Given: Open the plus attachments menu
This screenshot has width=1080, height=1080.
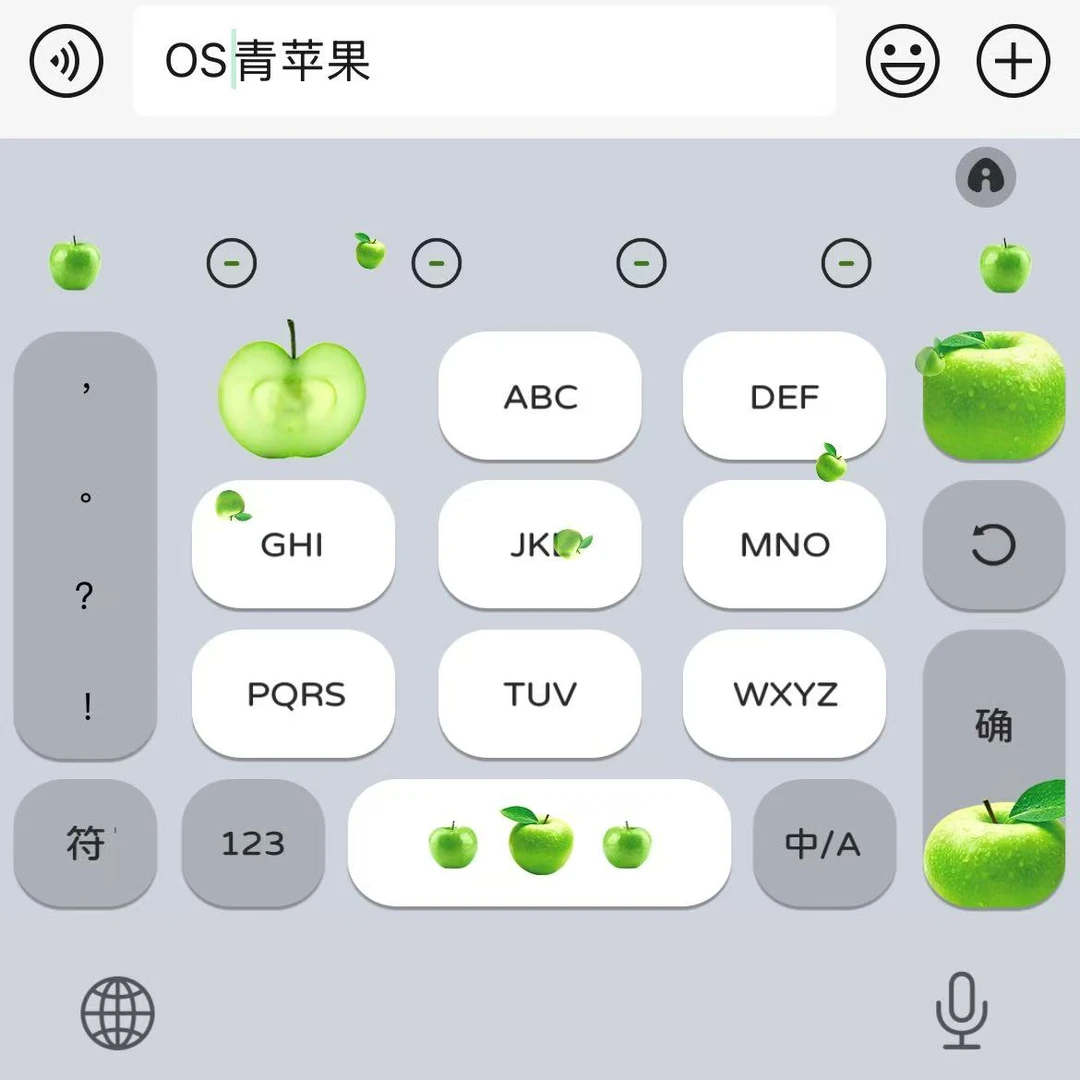Looking at the screenshot, I should click(1012, 61).
